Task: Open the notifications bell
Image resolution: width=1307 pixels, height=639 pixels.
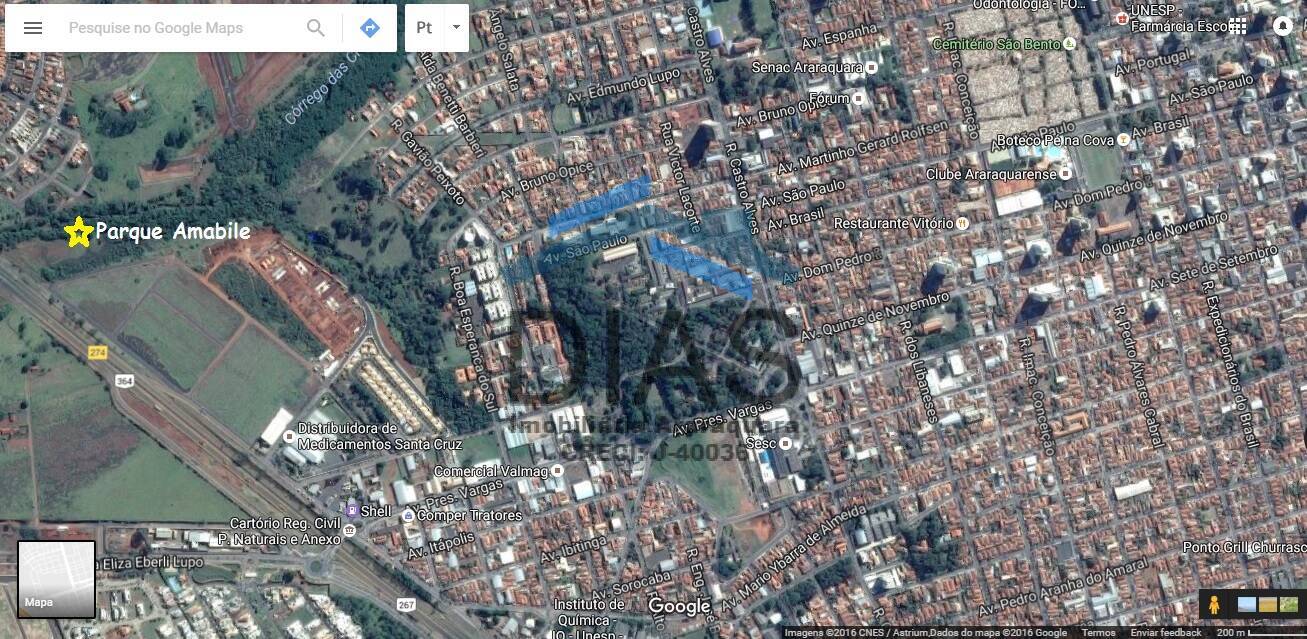Action: [x=1283, y=27]
